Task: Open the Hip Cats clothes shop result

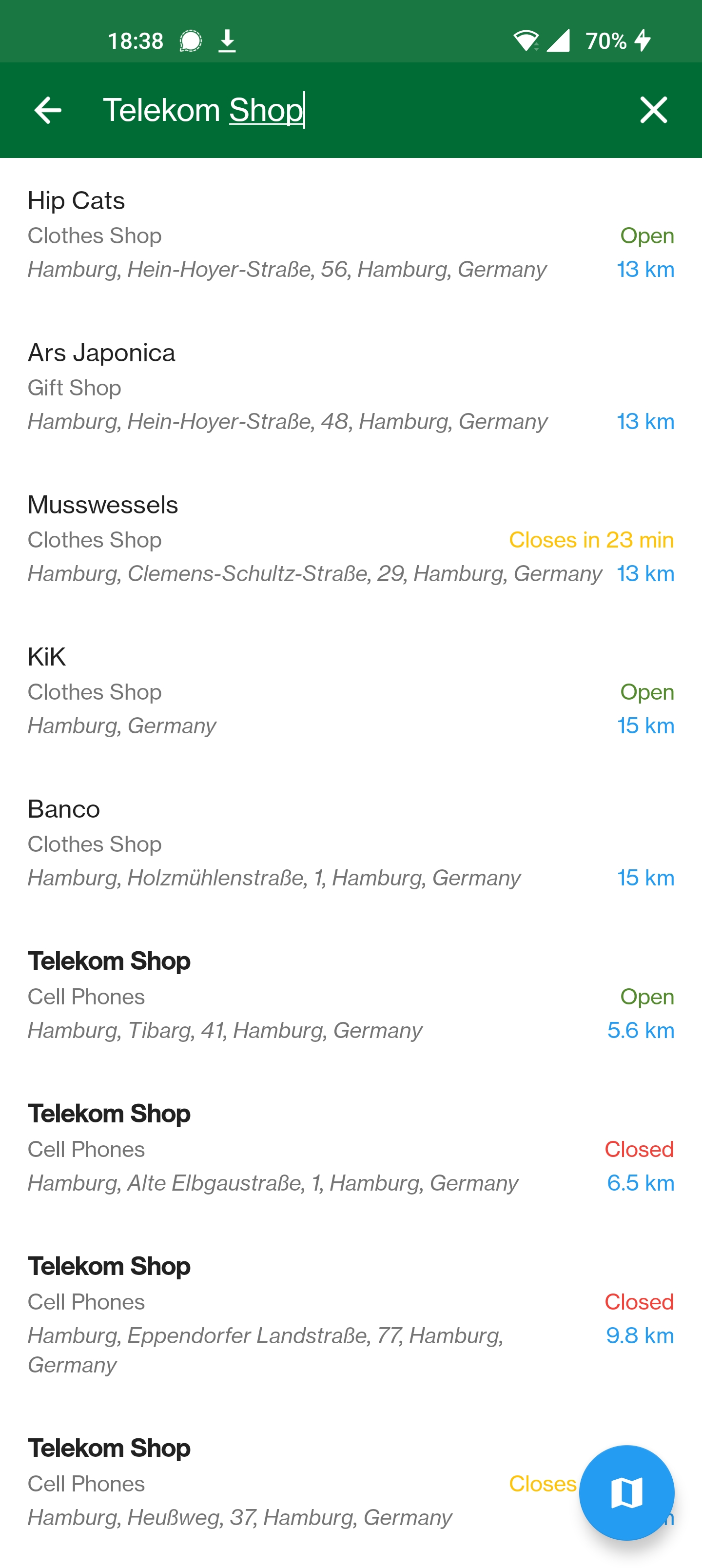Action: (x=351, y=235)
